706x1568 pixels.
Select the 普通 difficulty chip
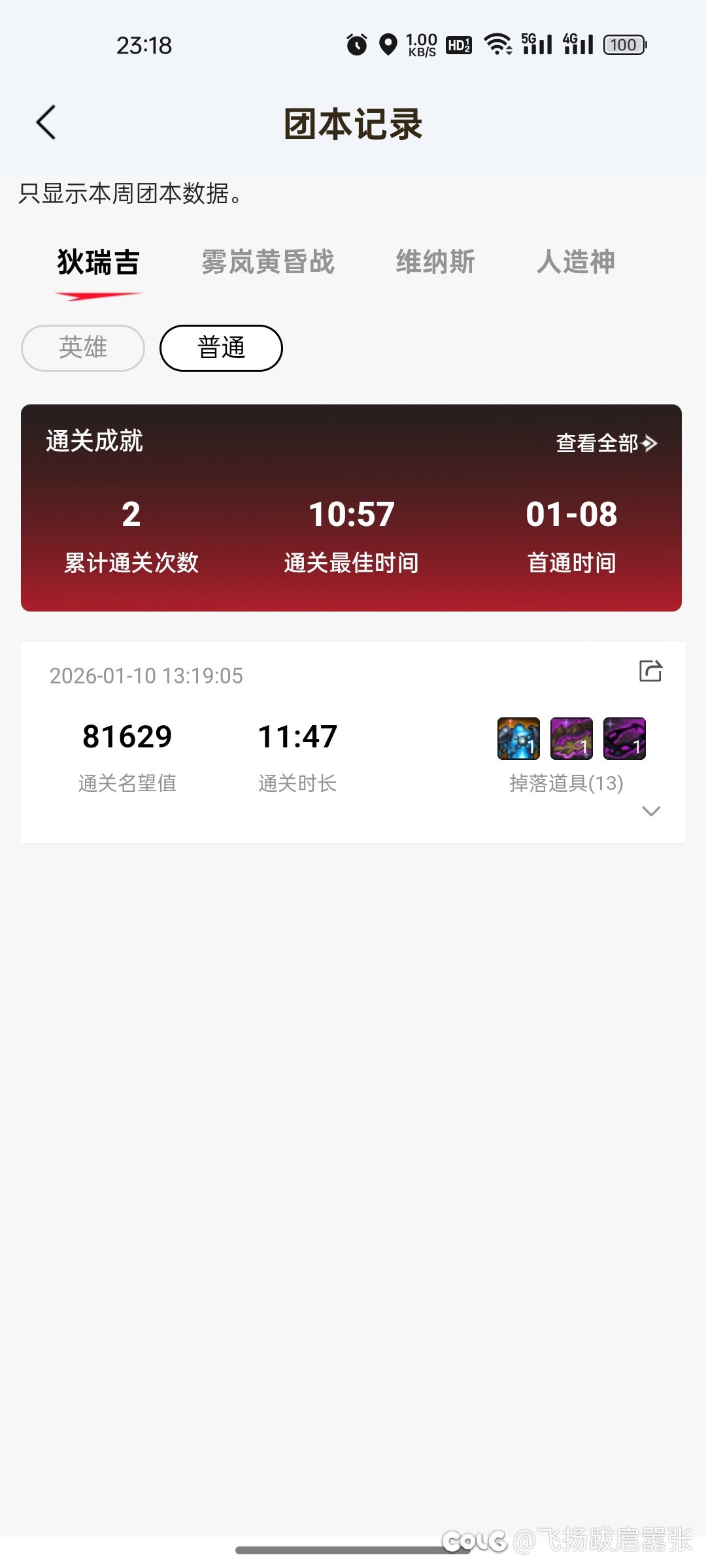221,348
